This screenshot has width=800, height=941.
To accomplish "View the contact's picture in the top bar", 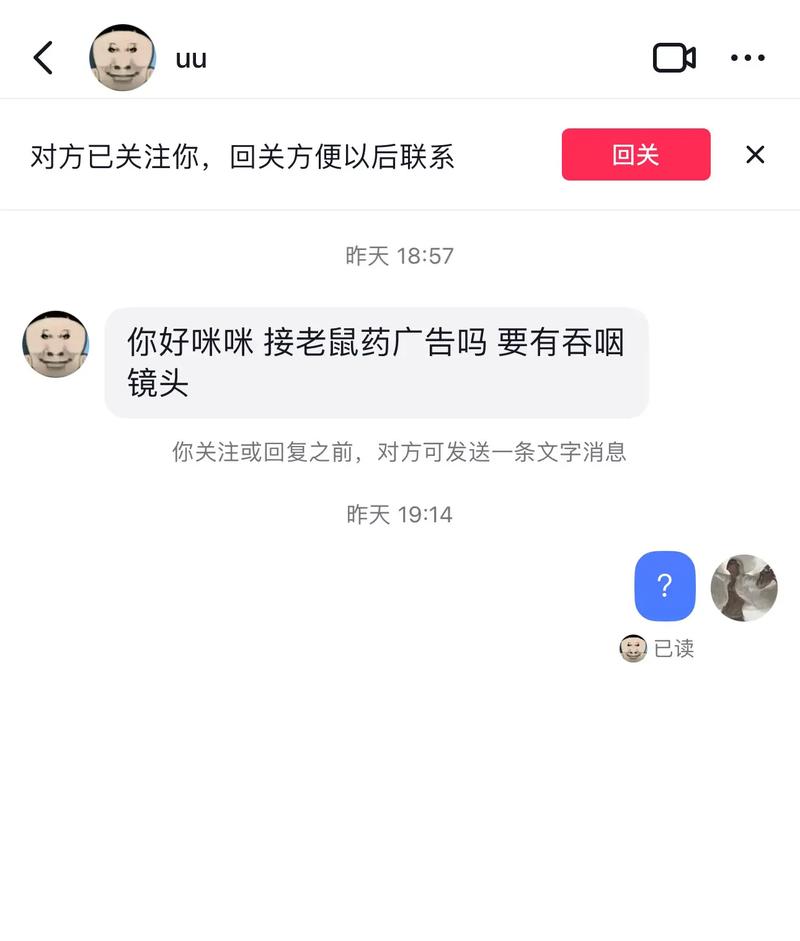I will (x=123, y=58).
